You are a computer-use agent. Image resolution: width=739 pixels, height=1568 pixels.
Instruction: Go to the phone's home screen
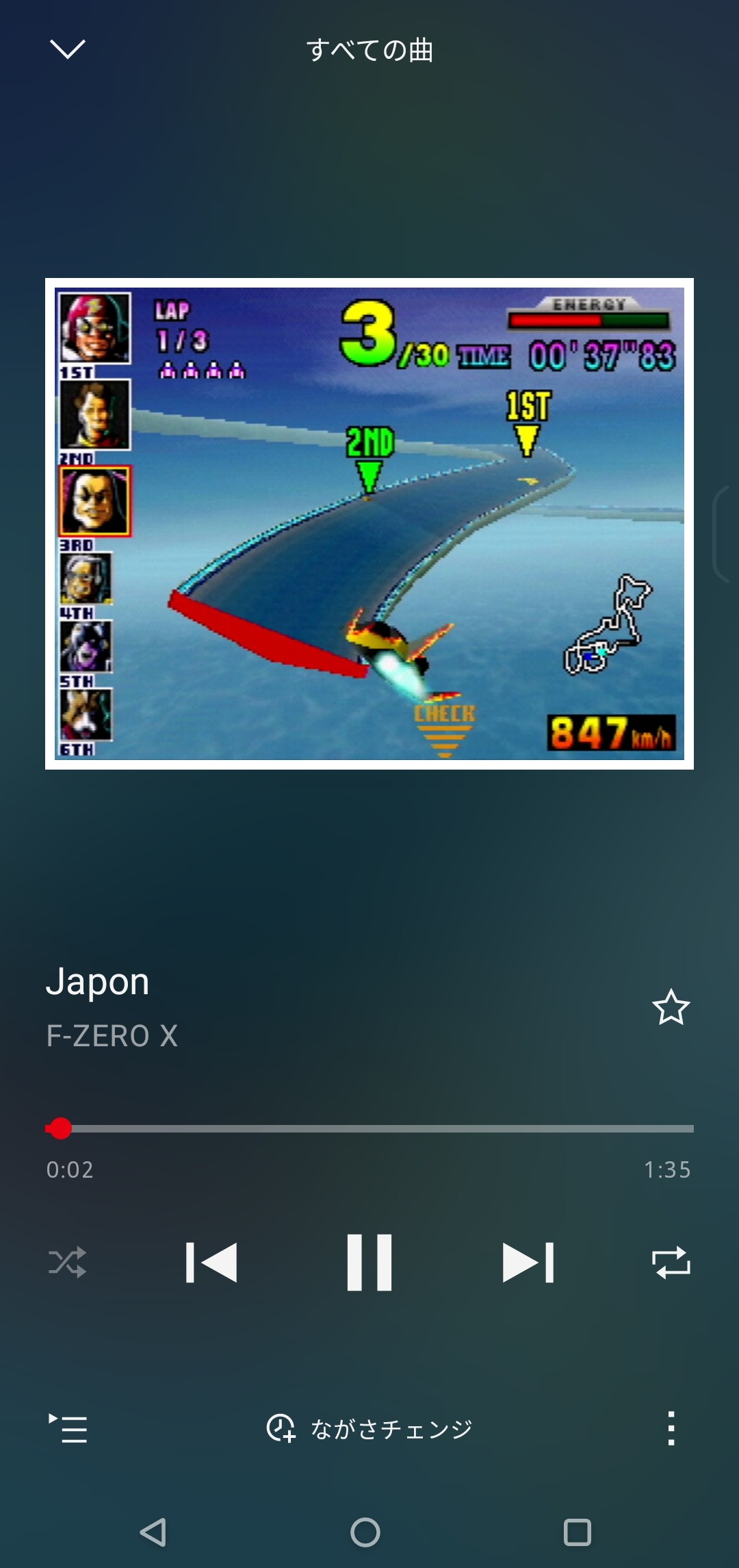tap(365, 1532)
